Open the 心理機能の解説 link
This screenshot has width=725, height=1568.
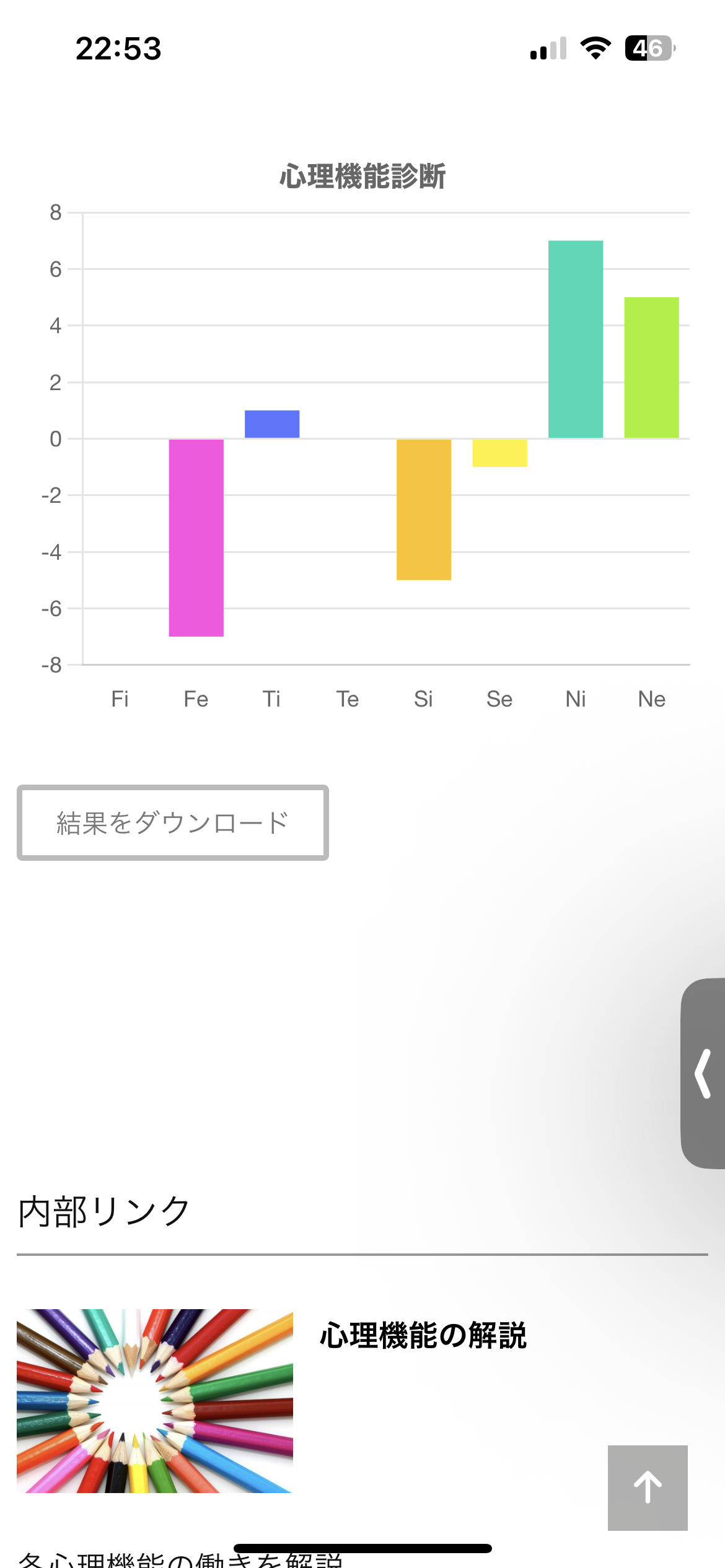click(423, 1335)
